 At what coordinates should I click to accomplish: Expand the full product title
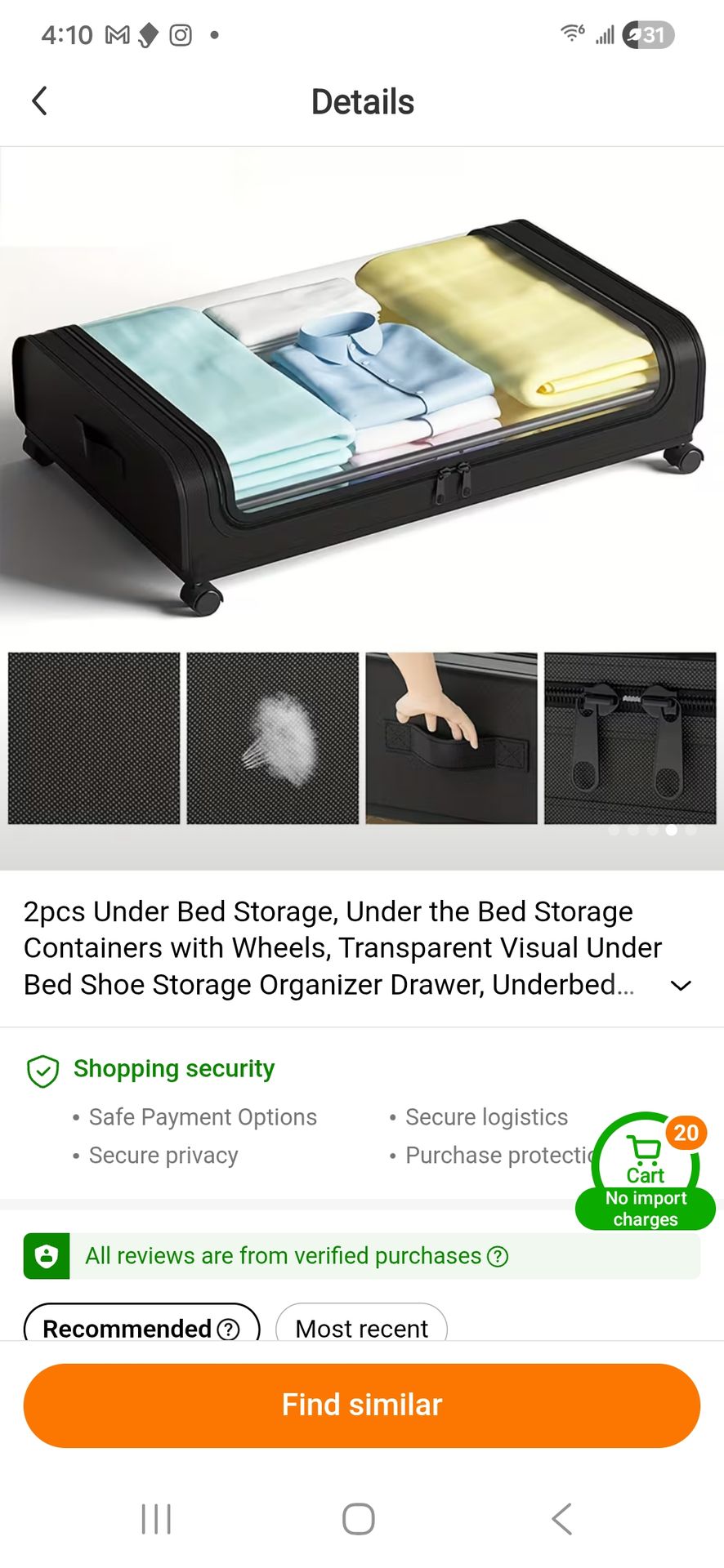[x=681, y=986]
